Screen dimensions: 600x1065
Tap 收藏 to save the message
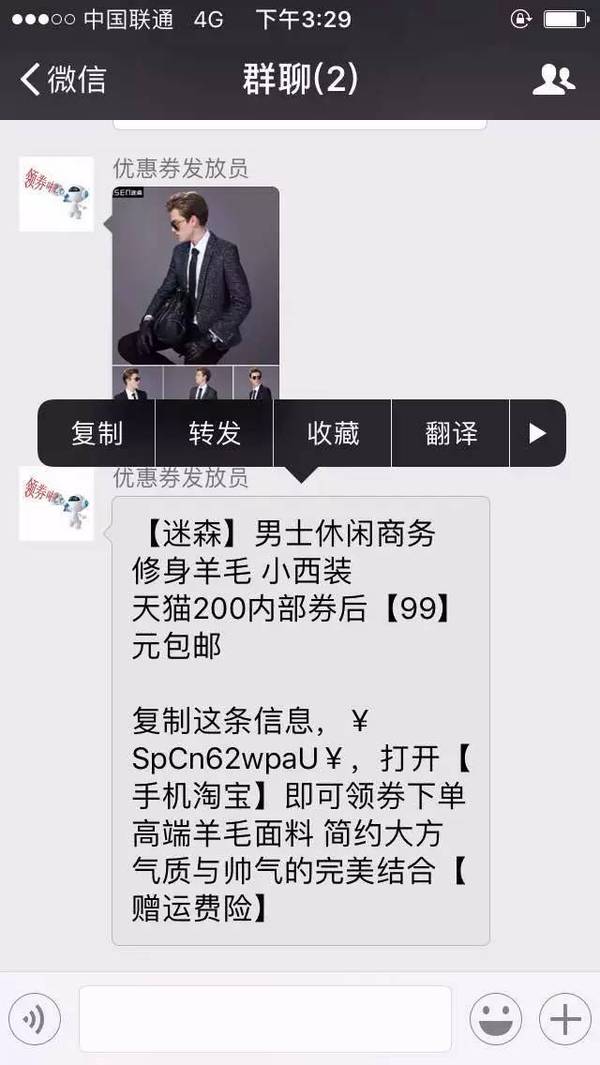pyautogui.click(x=332, y=433)
